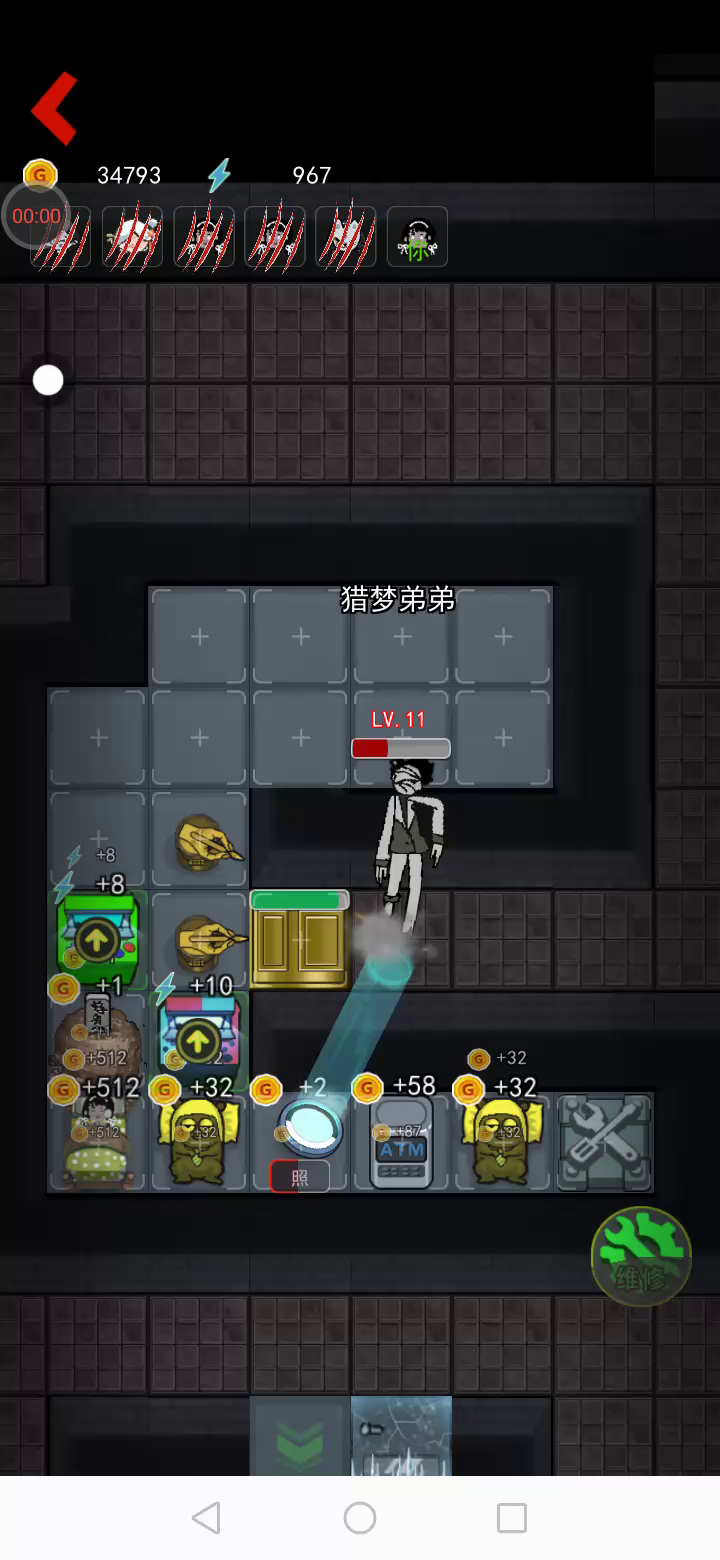
Task: Select the bed with the sleeping character
Action: coord(98,1143)
